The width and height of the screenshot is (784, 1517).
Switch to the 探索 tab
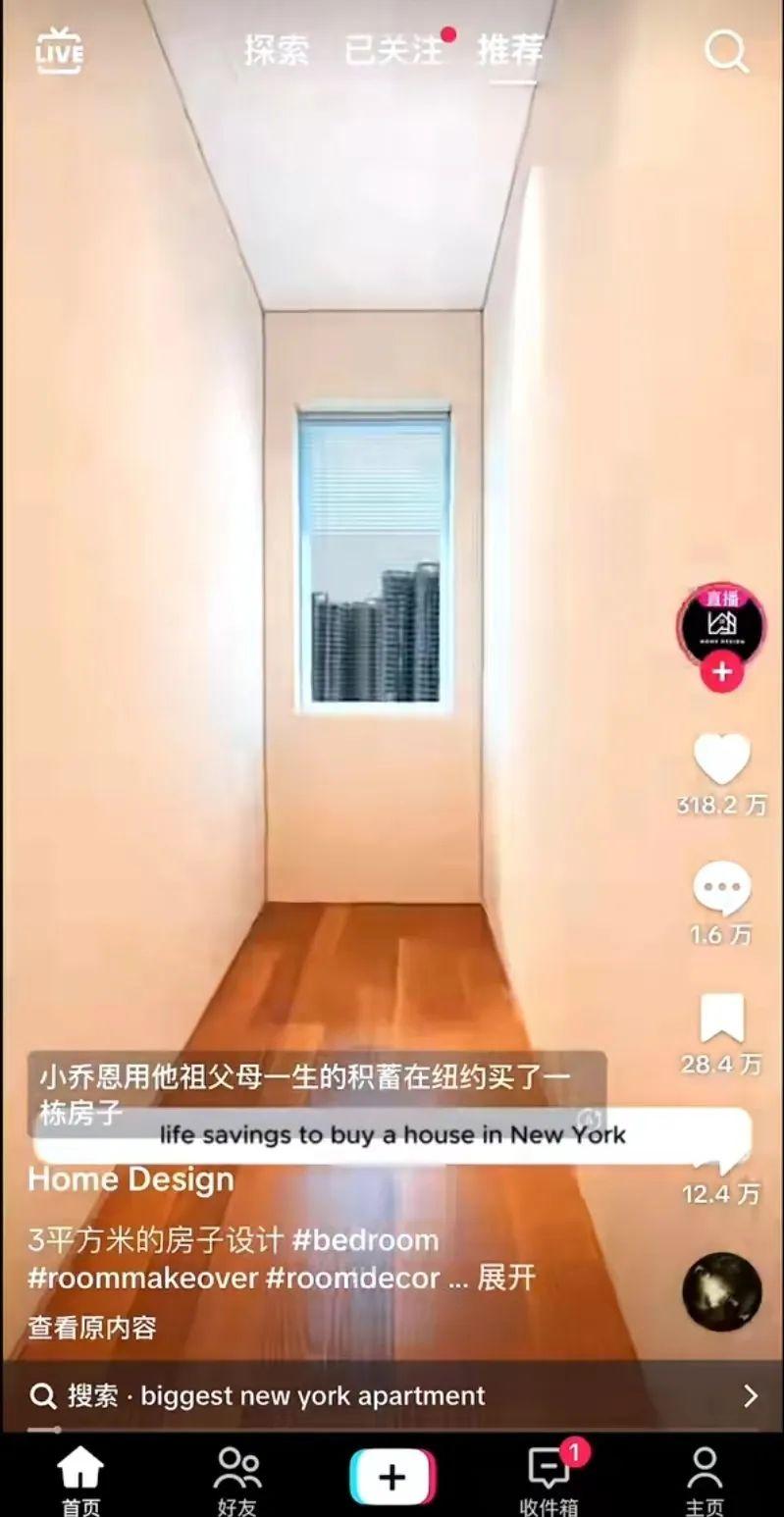[x=276, y=50]
